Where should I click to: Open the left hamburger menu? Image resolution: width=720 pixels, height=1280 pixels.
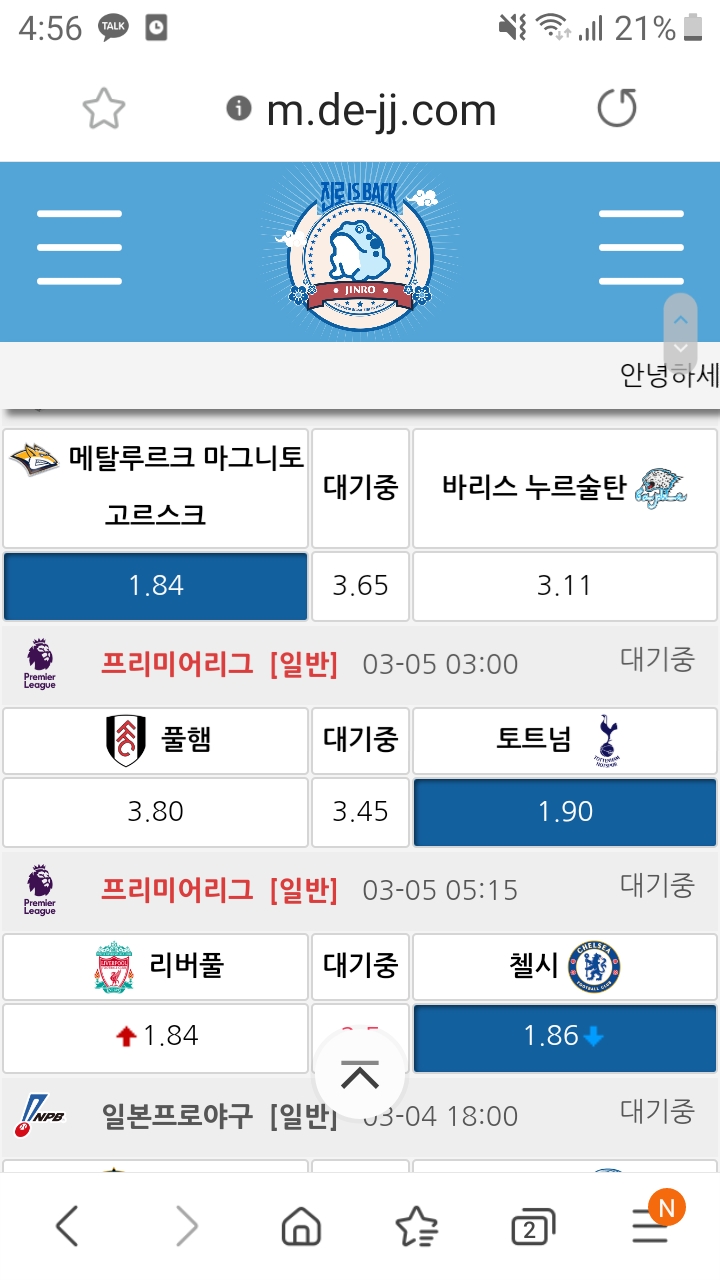(79, 247)
